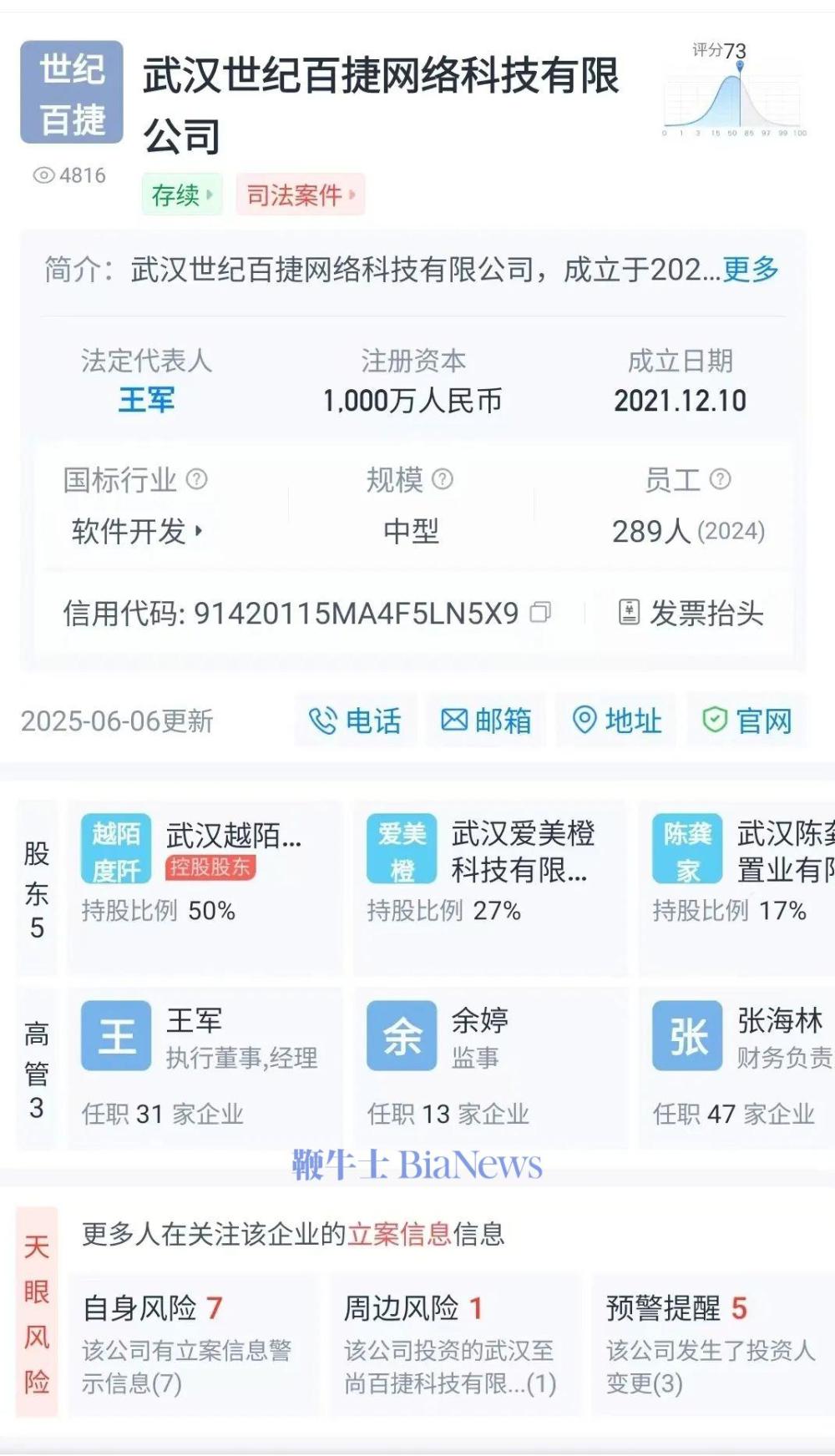Copy the credit code 91420115MA4F5LN5X9
Viewport: 835px width, 1456px height.
point(541,613)
